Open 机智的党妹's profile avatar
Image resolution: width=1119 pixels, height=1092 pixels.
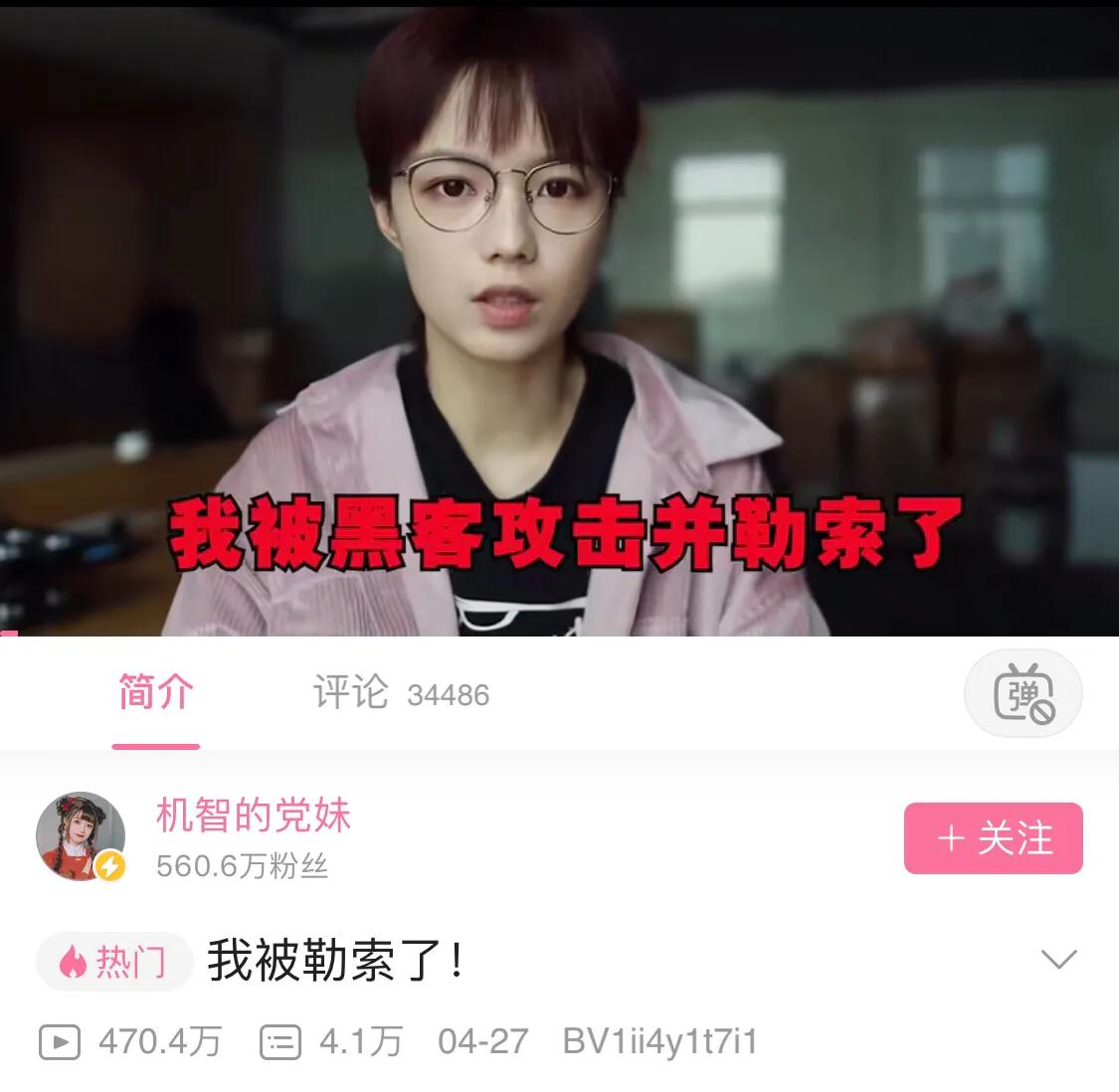[81, 836]
